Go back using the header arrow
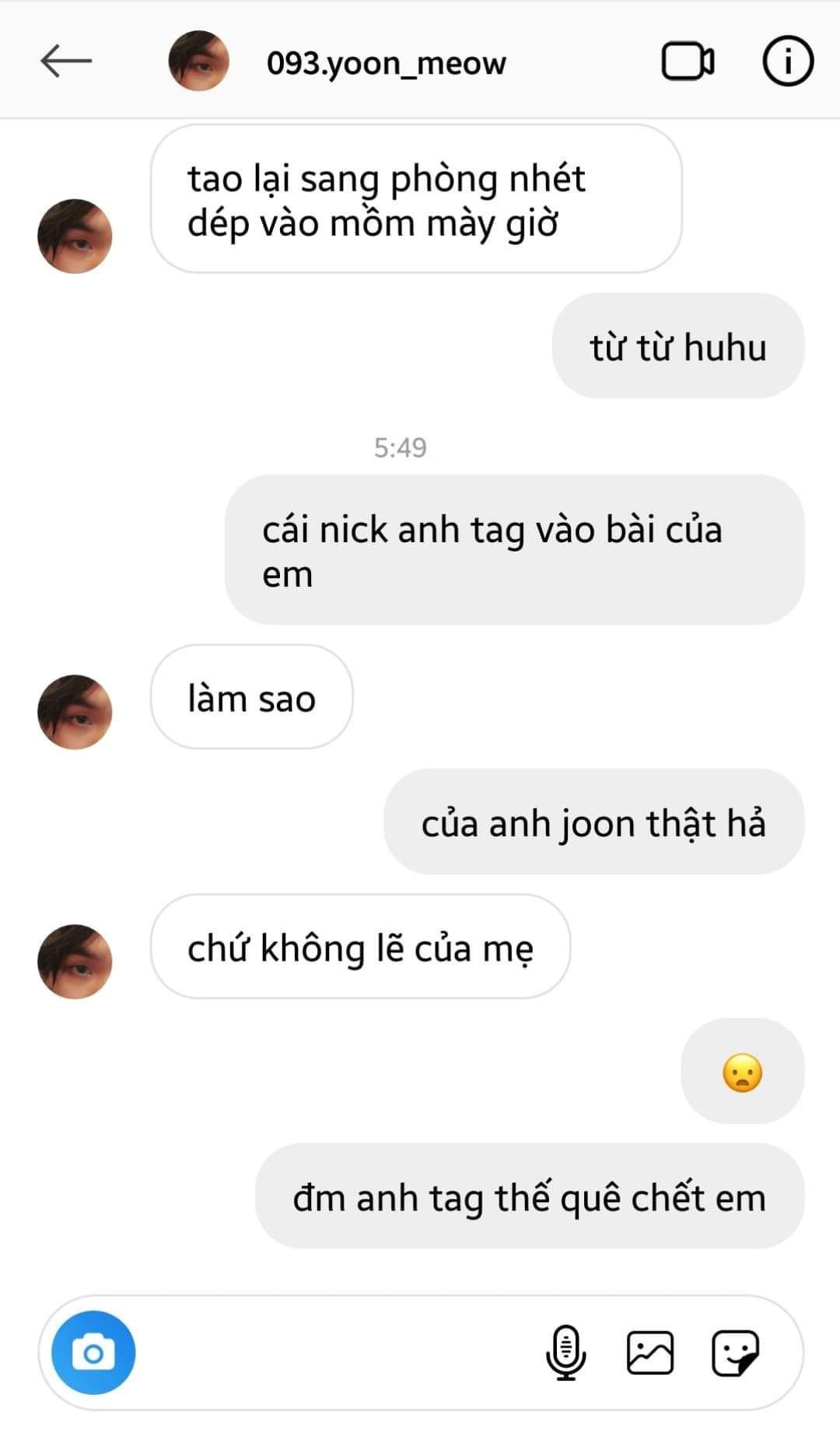This screenshot has width=840, height=1444. [66, 61]
